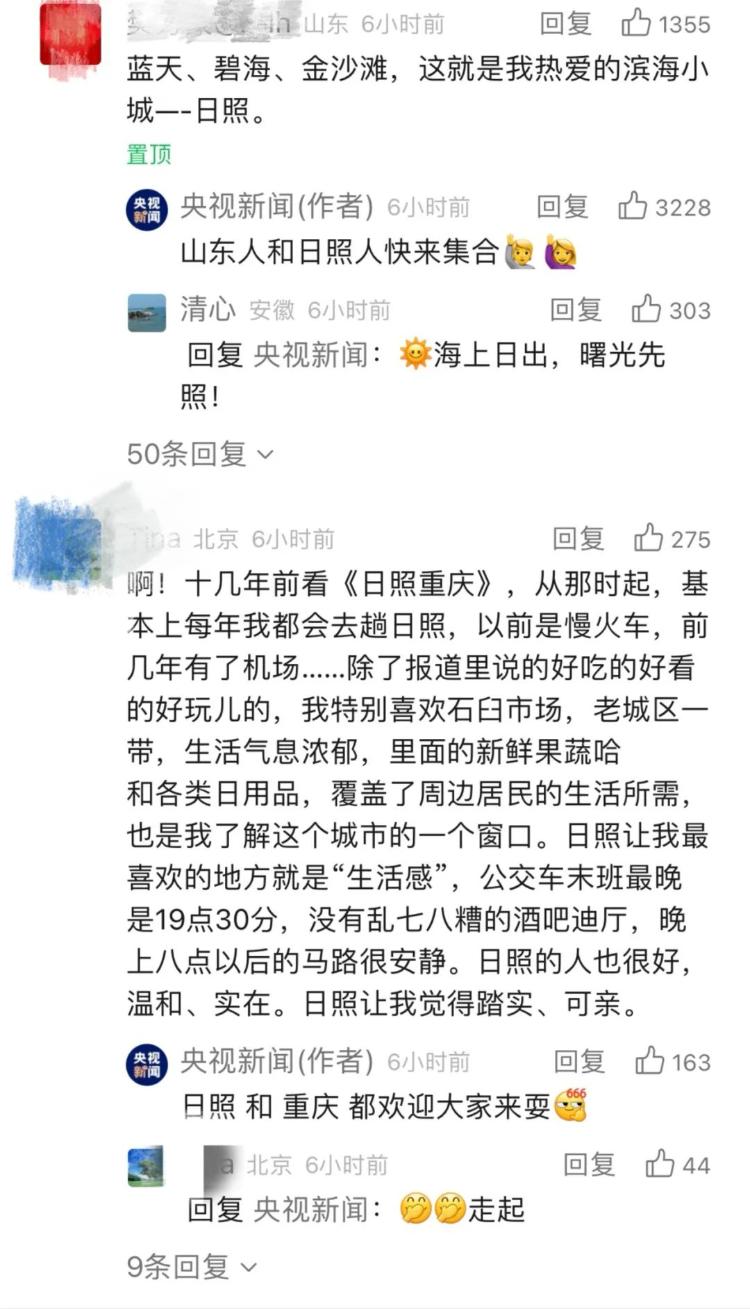Like 清心's reply with 303 likes

point(647,309)
